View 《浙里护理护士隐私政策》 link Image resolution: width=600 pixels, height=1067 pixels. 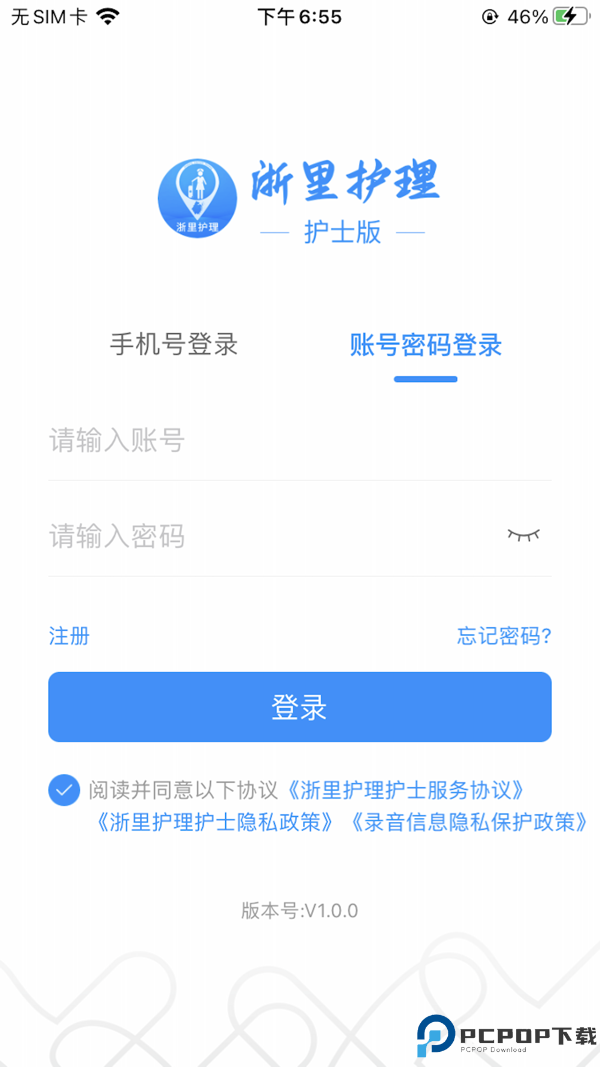tap(215, 822)
